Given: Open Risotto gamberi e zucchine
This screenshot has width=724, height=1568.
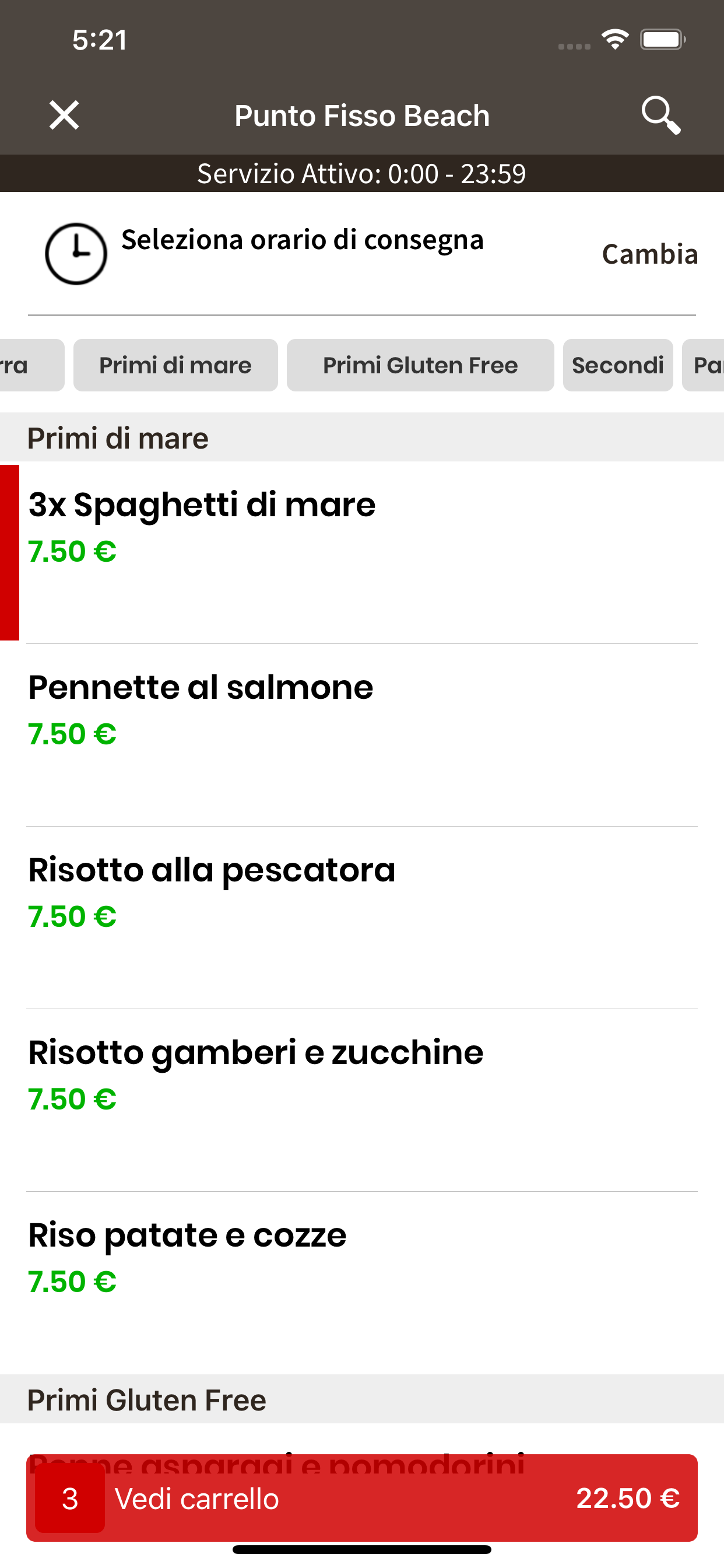Looking at the screenshot, I should click(x=362, y=1101).
